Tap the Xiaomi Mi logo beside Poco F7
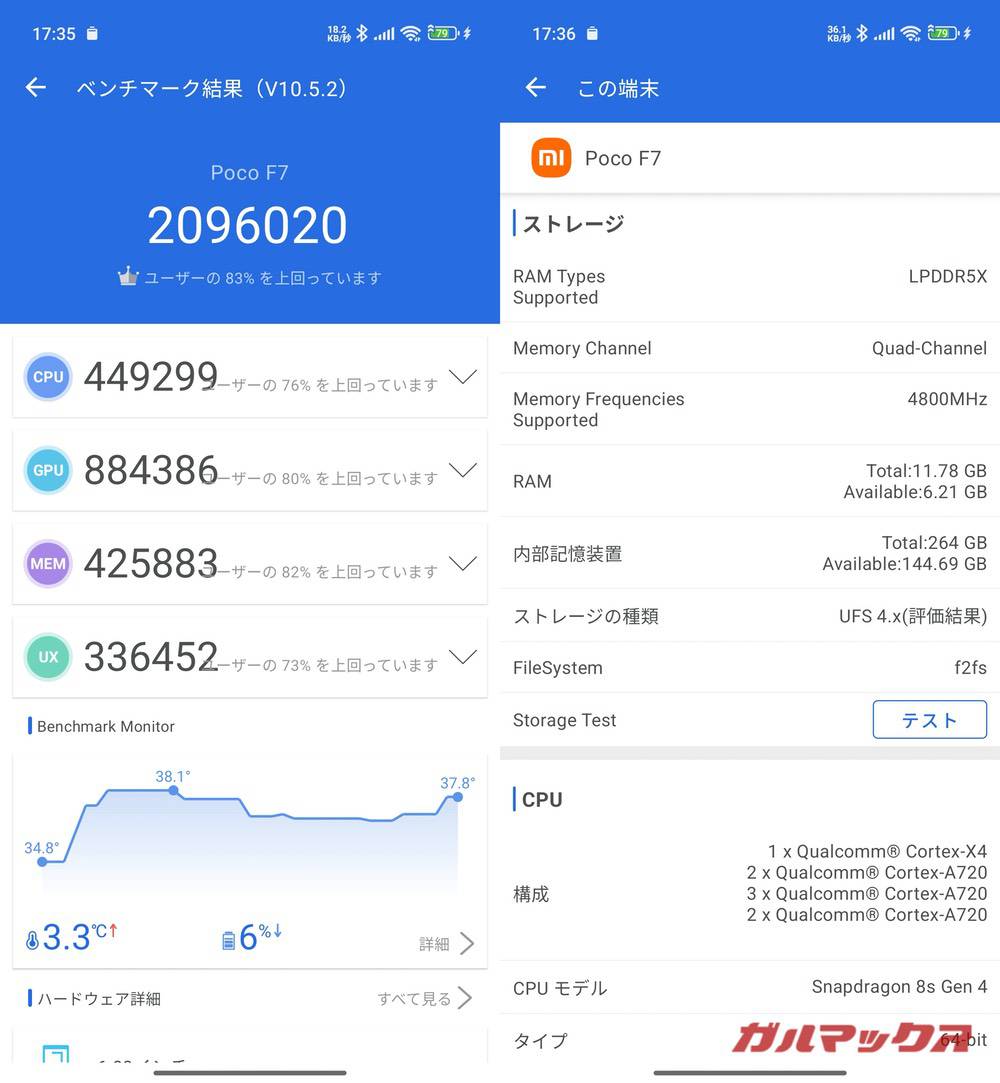Image resolution: width=1000 pixels, height=1083 pixels. coord(551,158)
